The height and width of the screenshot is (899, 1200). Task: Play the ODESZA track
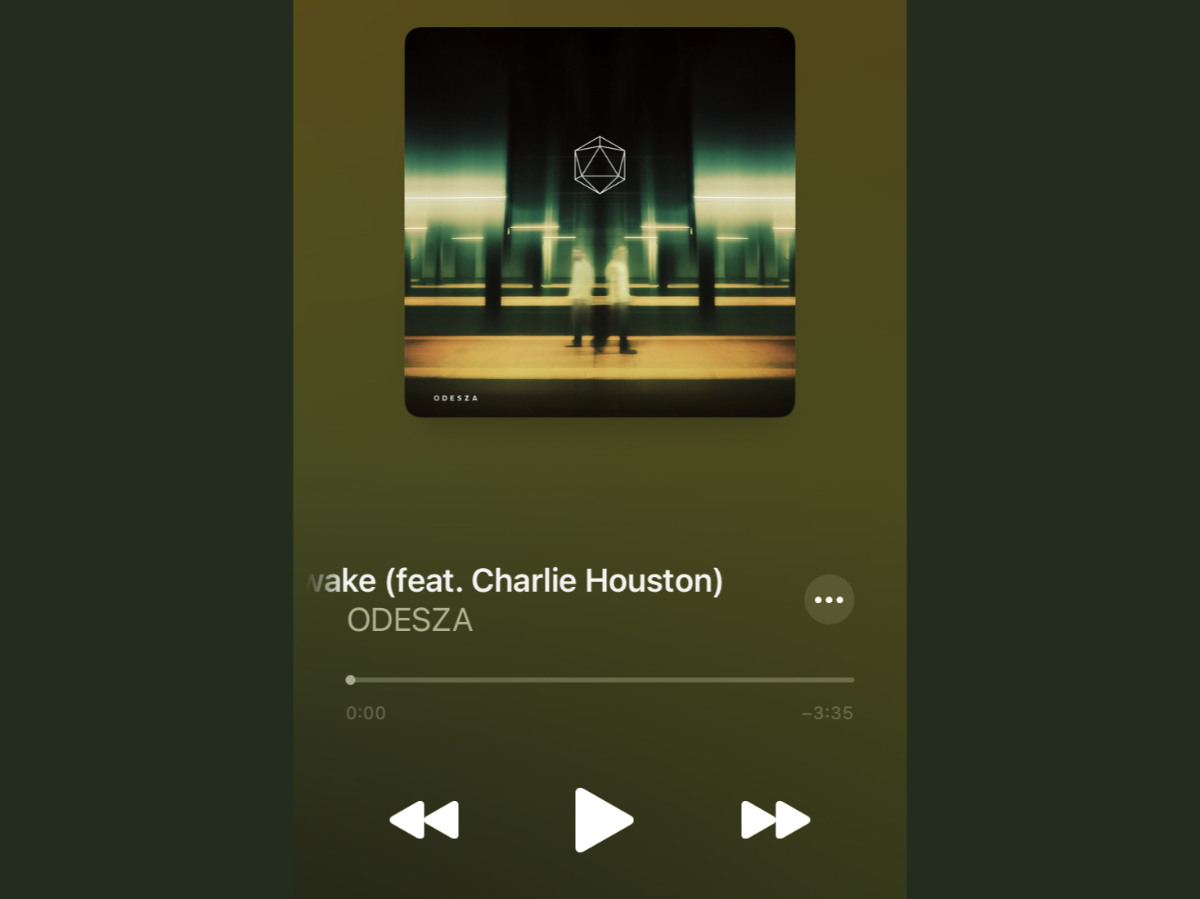tap(603, 820)
